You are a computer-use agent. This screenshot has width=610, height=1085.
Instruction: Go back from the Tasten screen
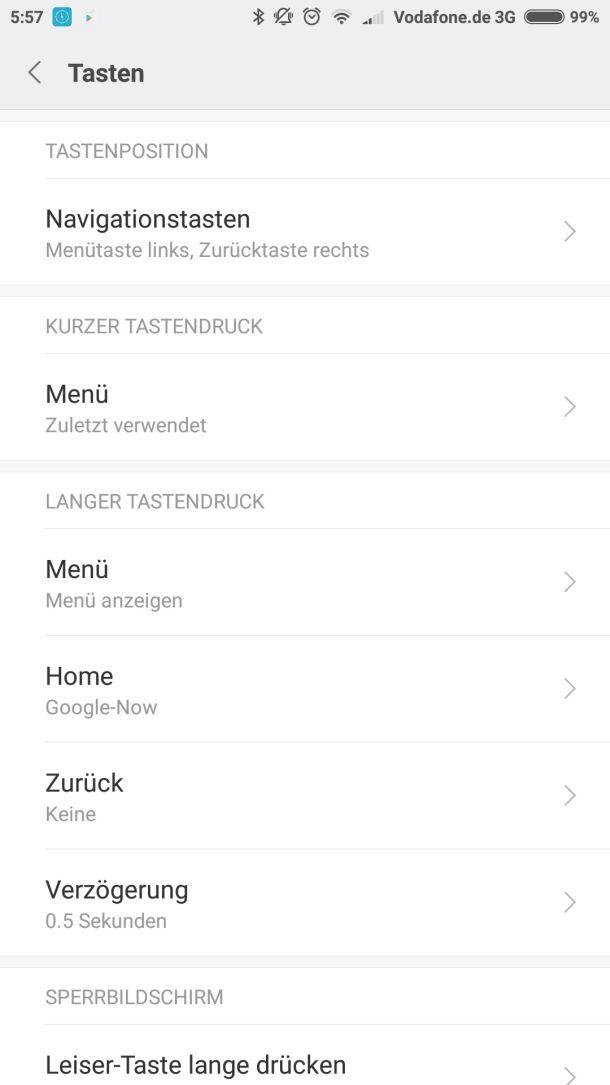tap(35, 73)
